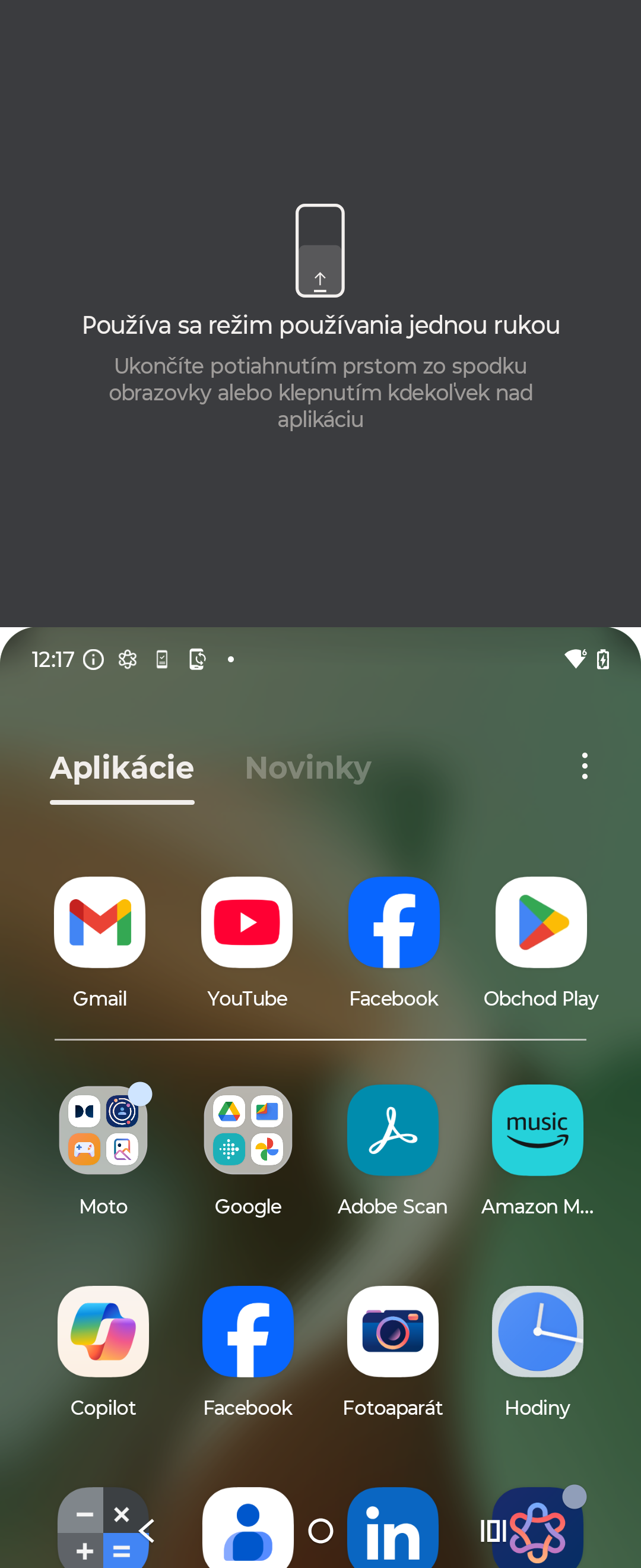Start the Amazon Music app
The width and height of the screenshot is (641, 1568).
pos(537,1130)
